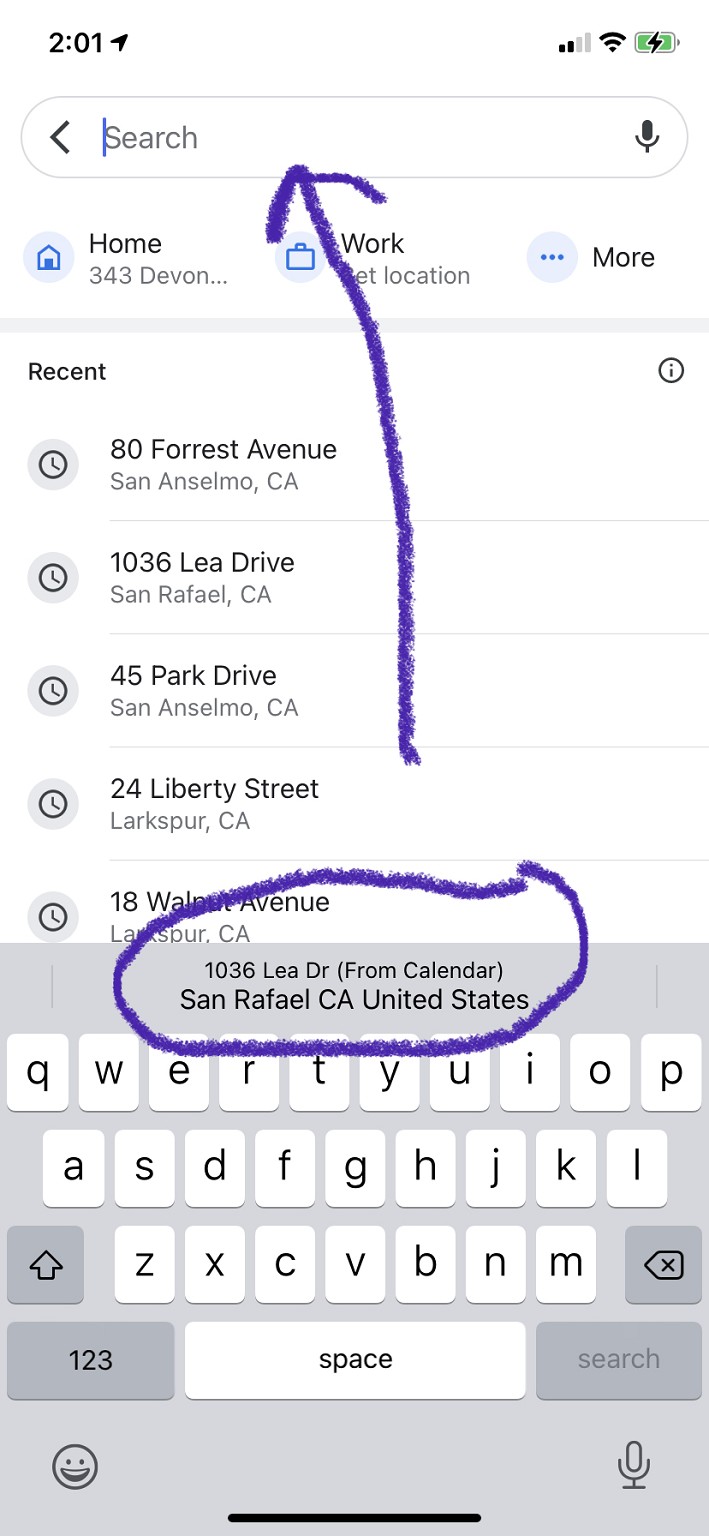Choose recent search 1036 Lea Drive
The width and height of the screenshot is (709, 1536).
coord(354,578)
